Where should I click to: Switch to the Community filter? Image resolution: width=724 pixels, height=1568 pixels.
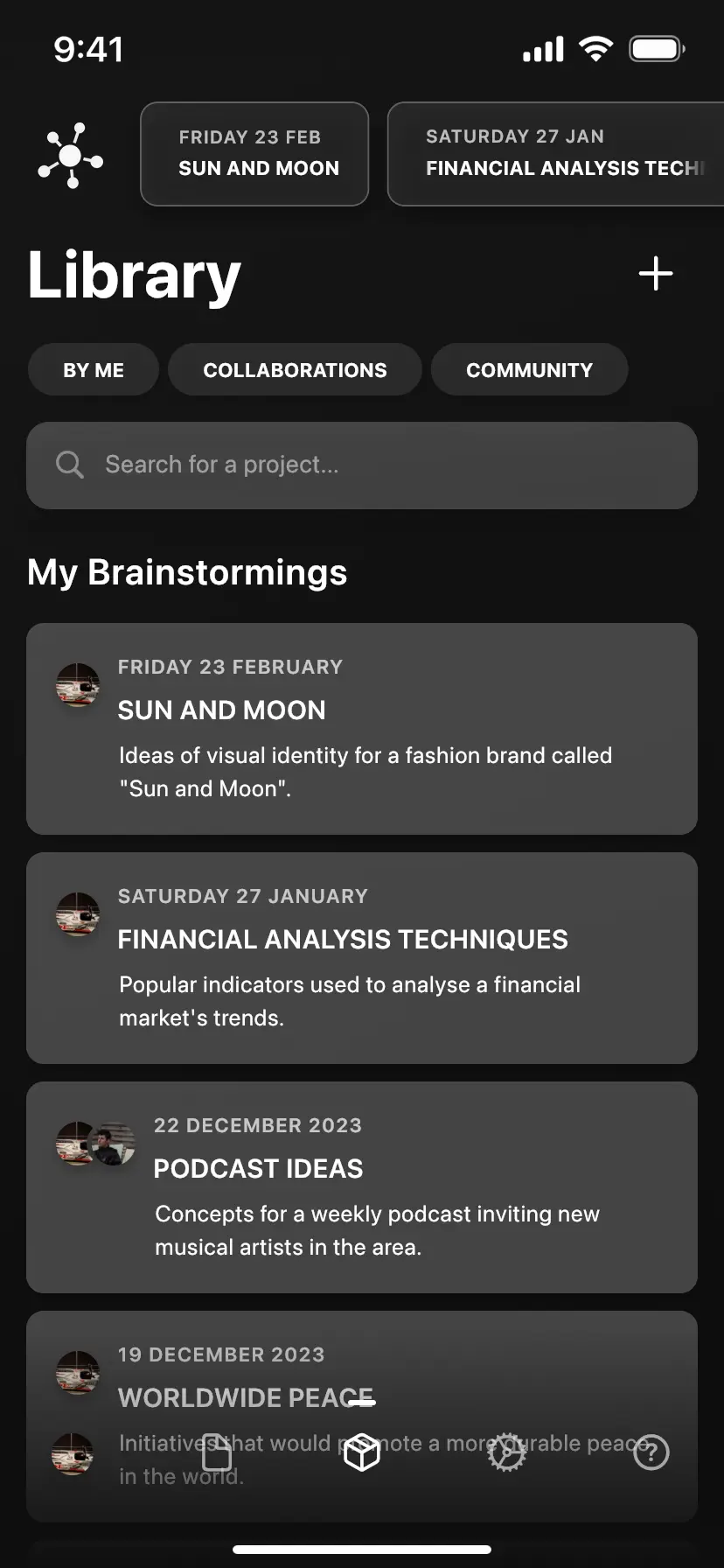point(529,370)
